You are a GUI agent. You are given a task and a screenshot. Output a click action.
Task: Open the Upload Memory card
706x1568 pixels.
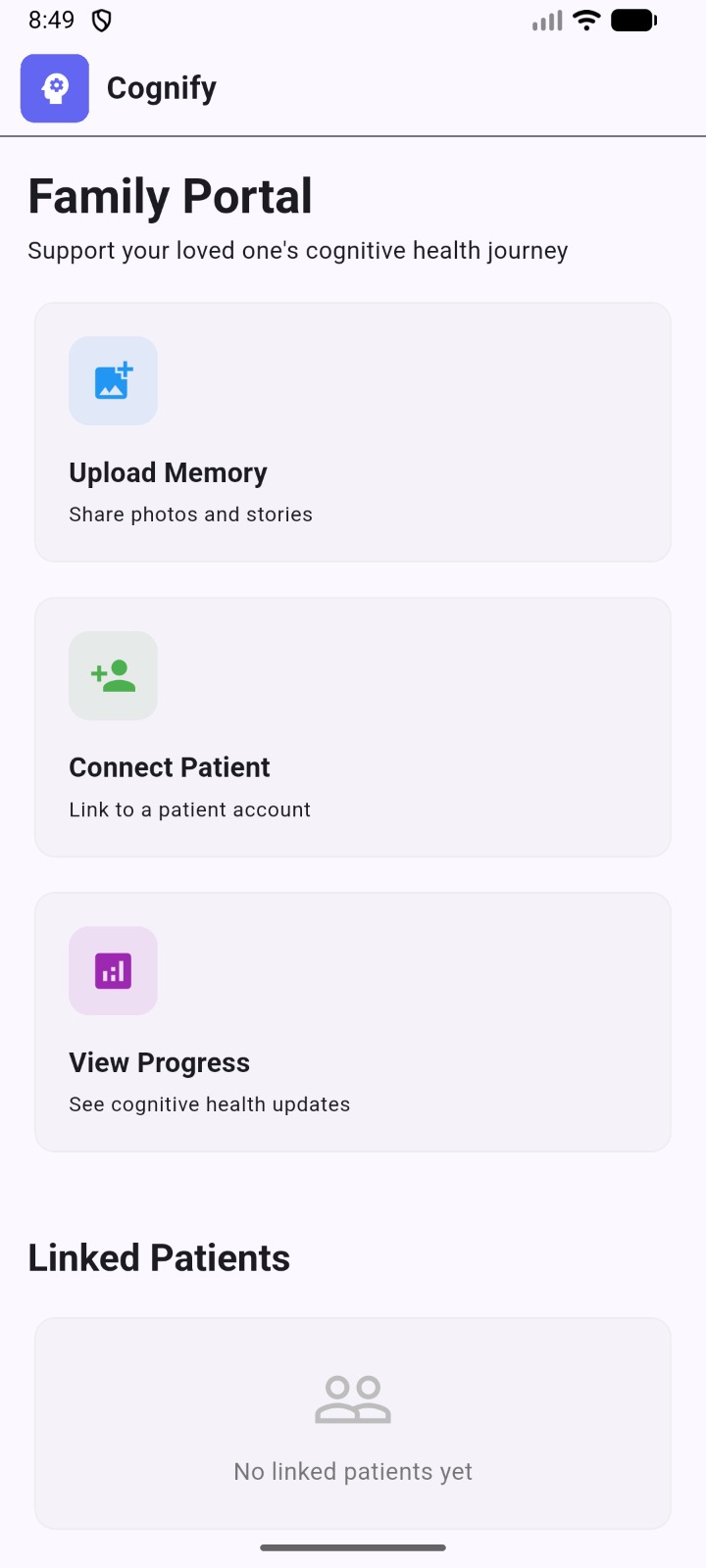[353, 432]
